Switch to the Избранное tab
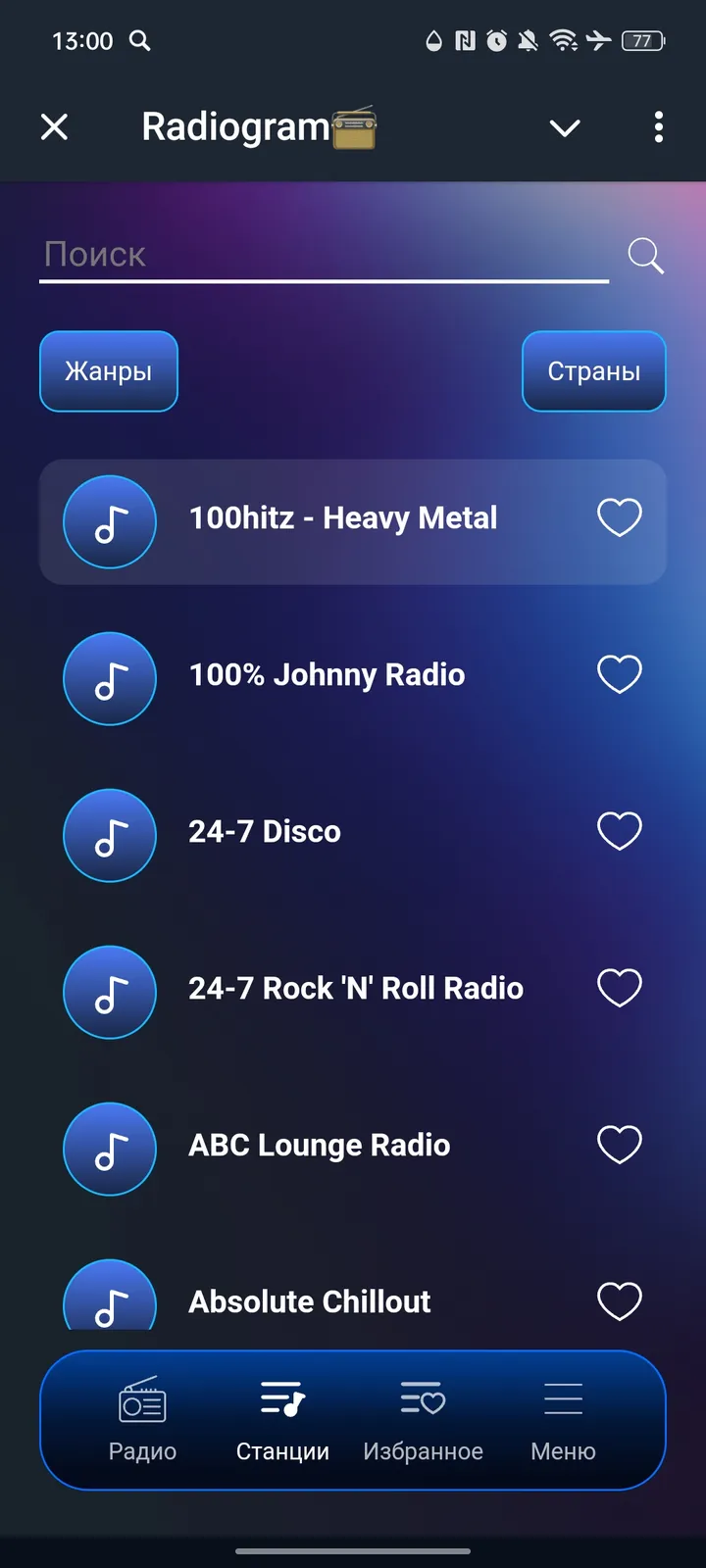This screenshot has width=706, height=1568. pos(423,1421)
